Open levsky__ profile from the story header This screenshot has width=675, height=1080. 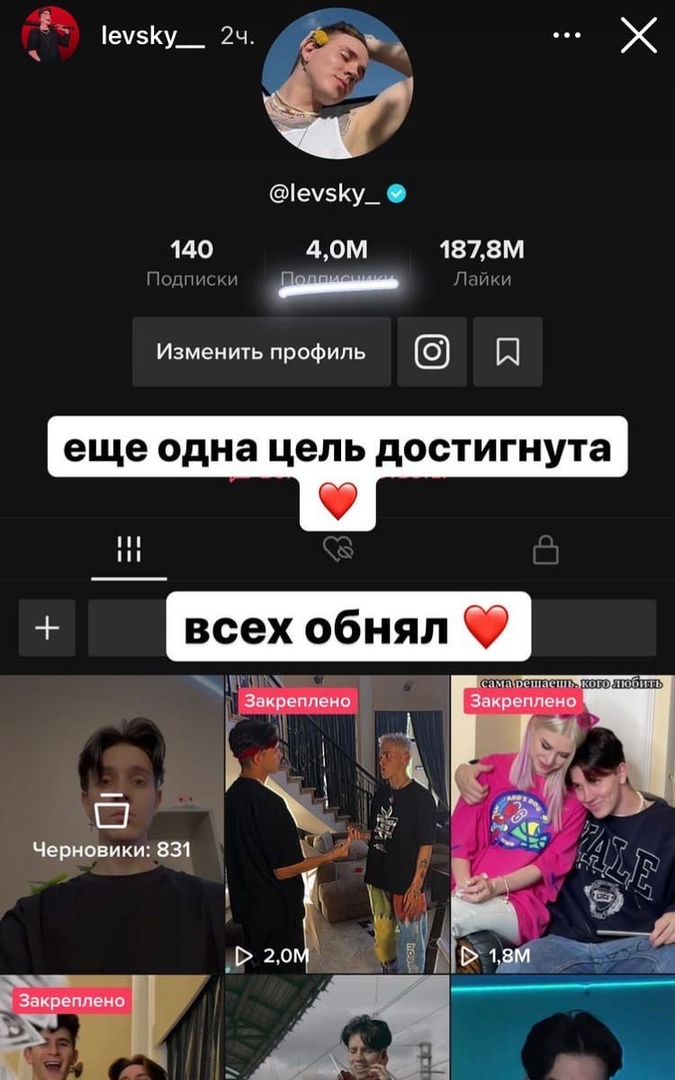pyautogui.click(x=152, y=36)
